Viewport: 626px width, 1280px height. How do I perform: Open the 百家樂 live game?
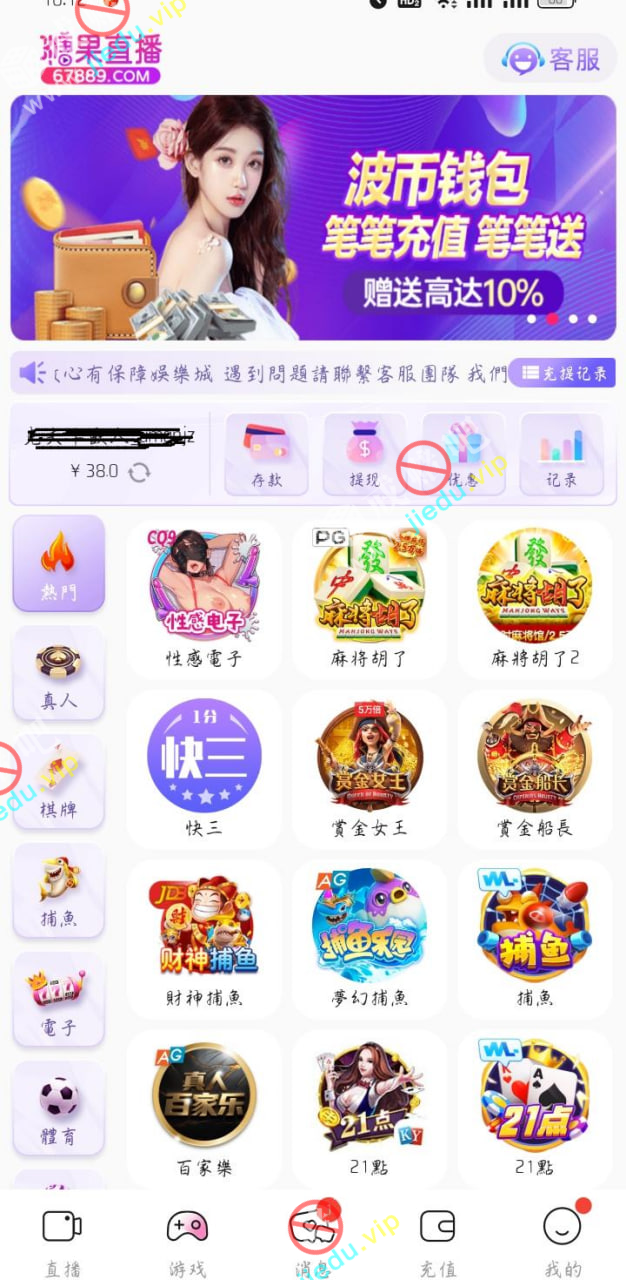204,1108
